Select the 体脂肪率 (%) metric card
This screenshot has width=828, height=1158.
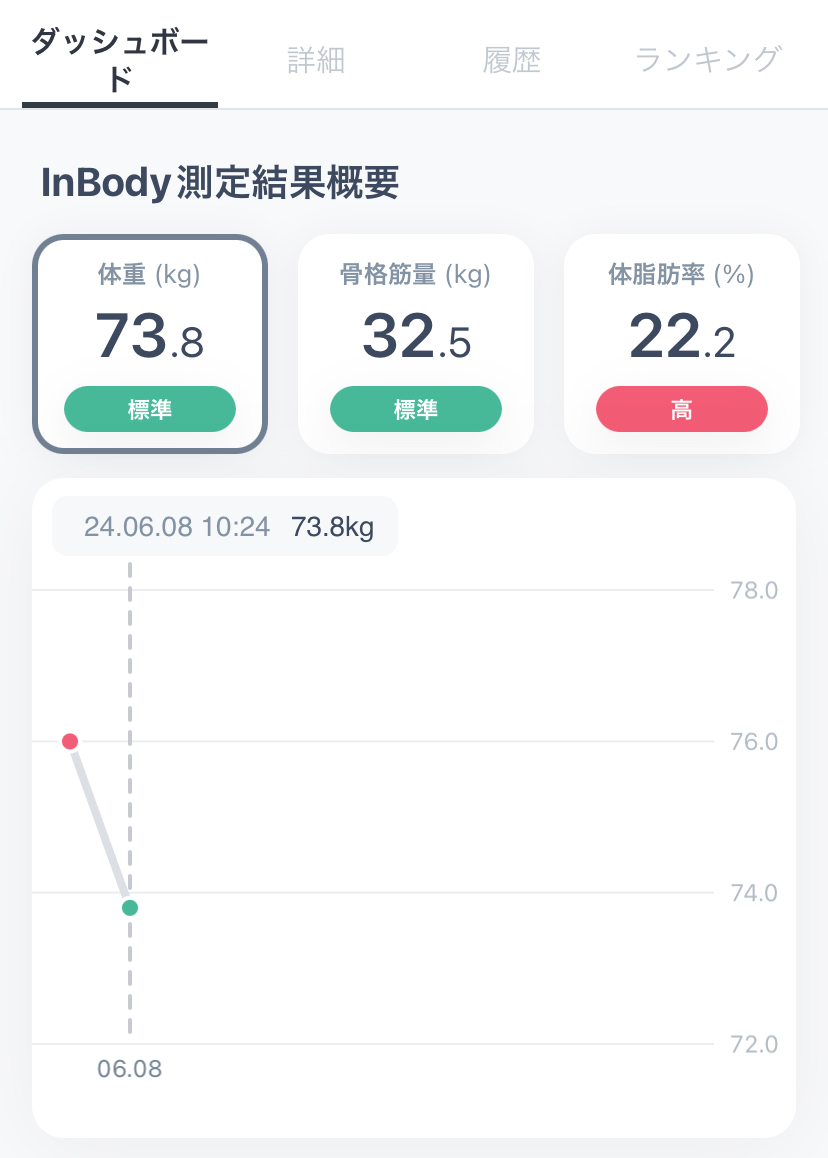tap(681, 344)
